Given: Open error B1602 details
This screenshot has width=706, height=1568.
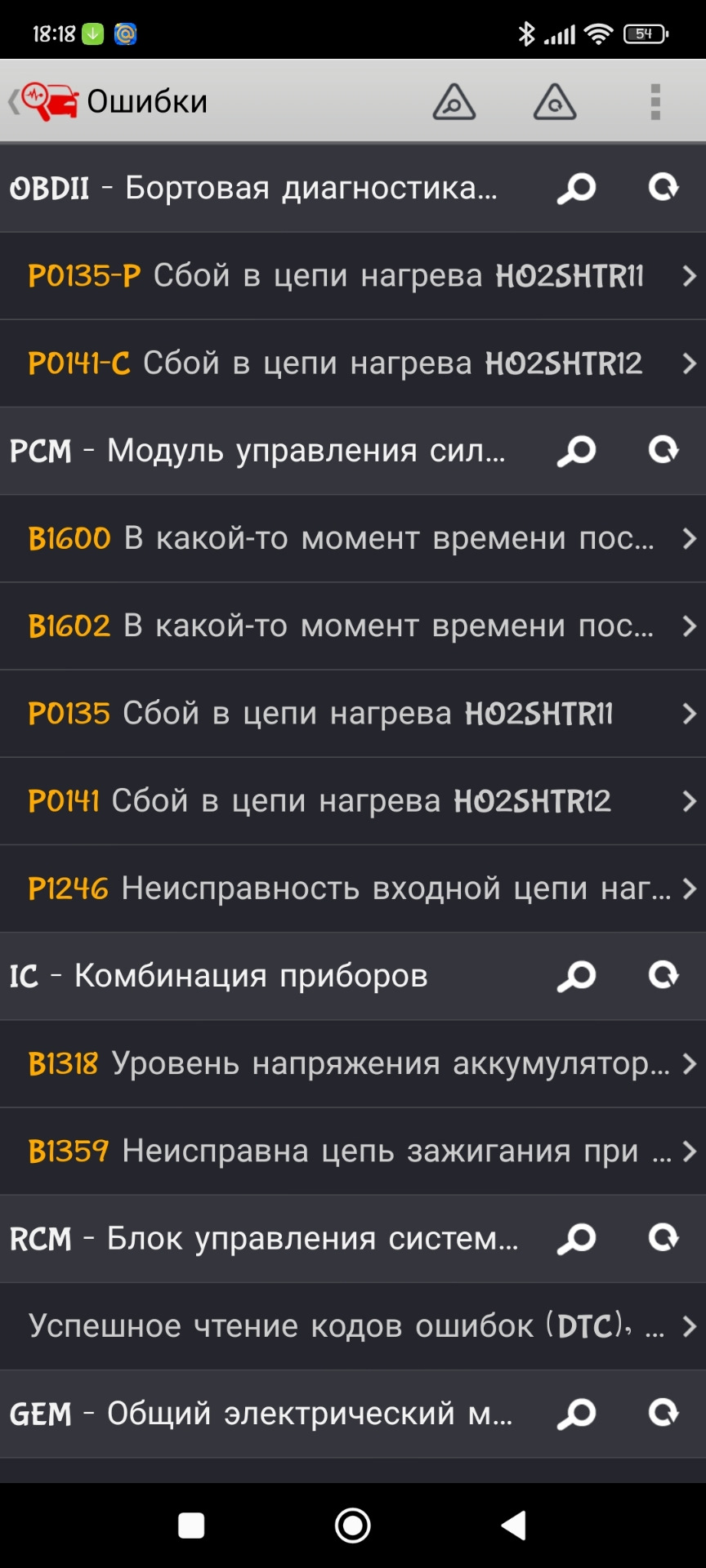Looking at the screenshot, I should (x=353, y=626).
